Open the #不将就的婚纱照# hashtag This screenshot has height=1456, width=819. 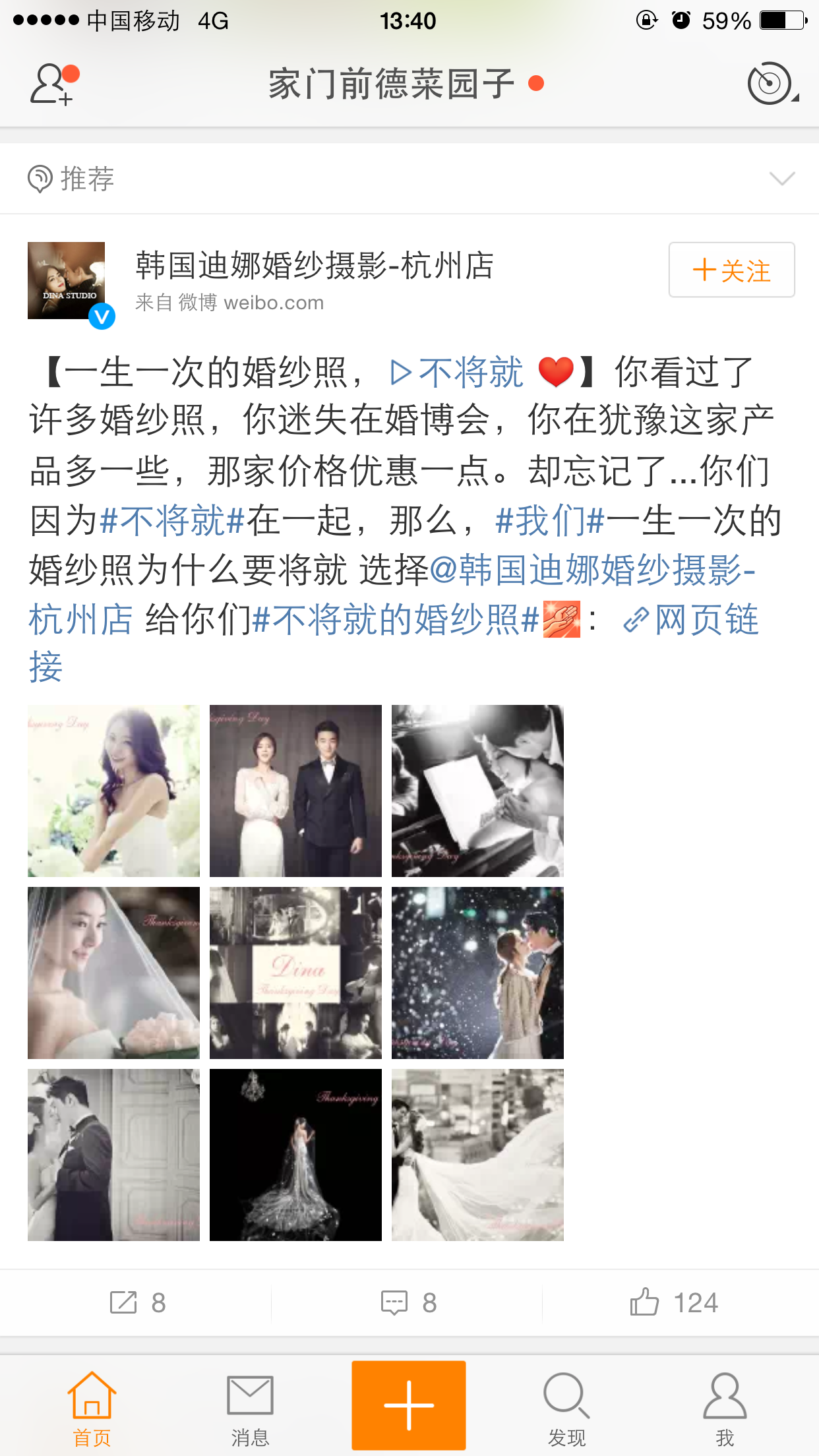396,620
